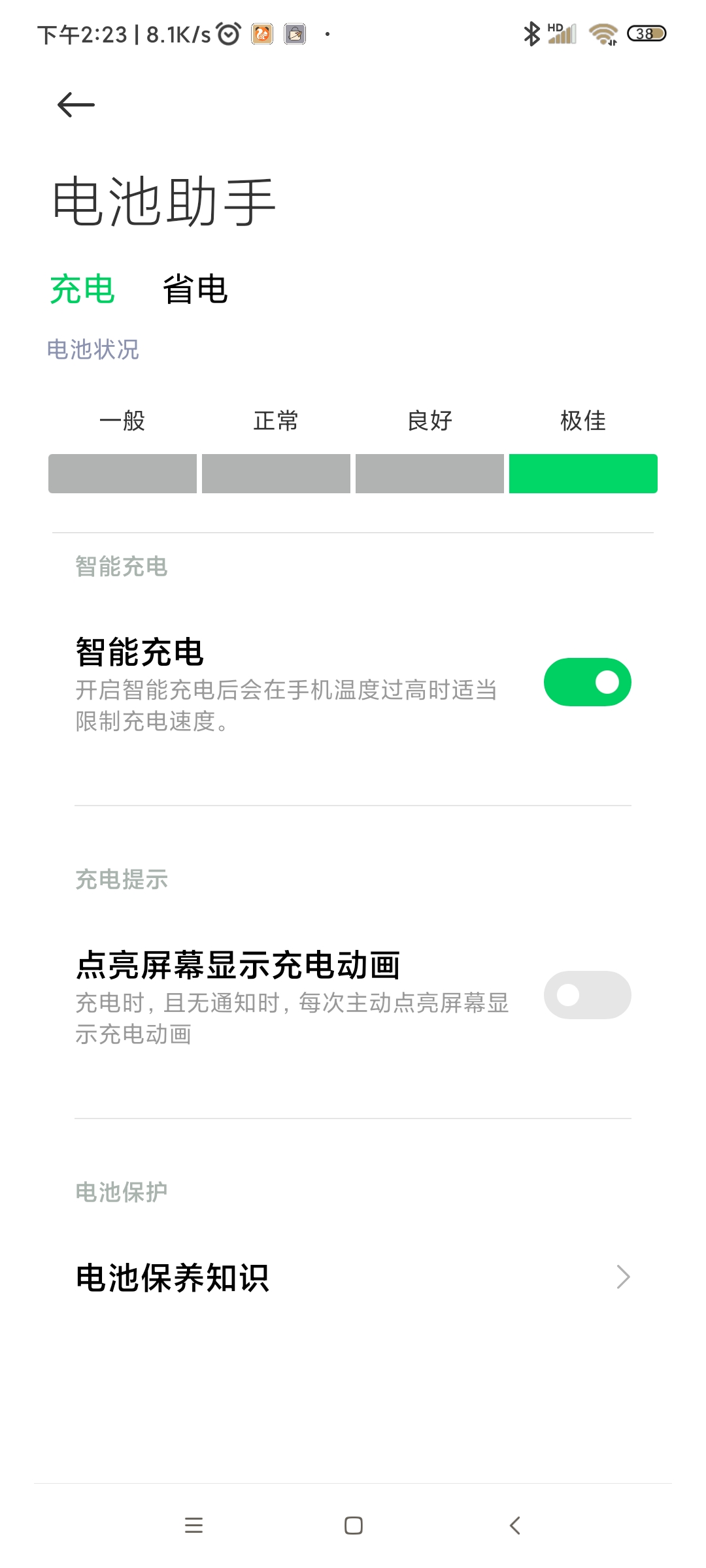Enable 点亮屏幕显示充电动画 toggle
The image size is (706, 1568).
coord(587,995)
